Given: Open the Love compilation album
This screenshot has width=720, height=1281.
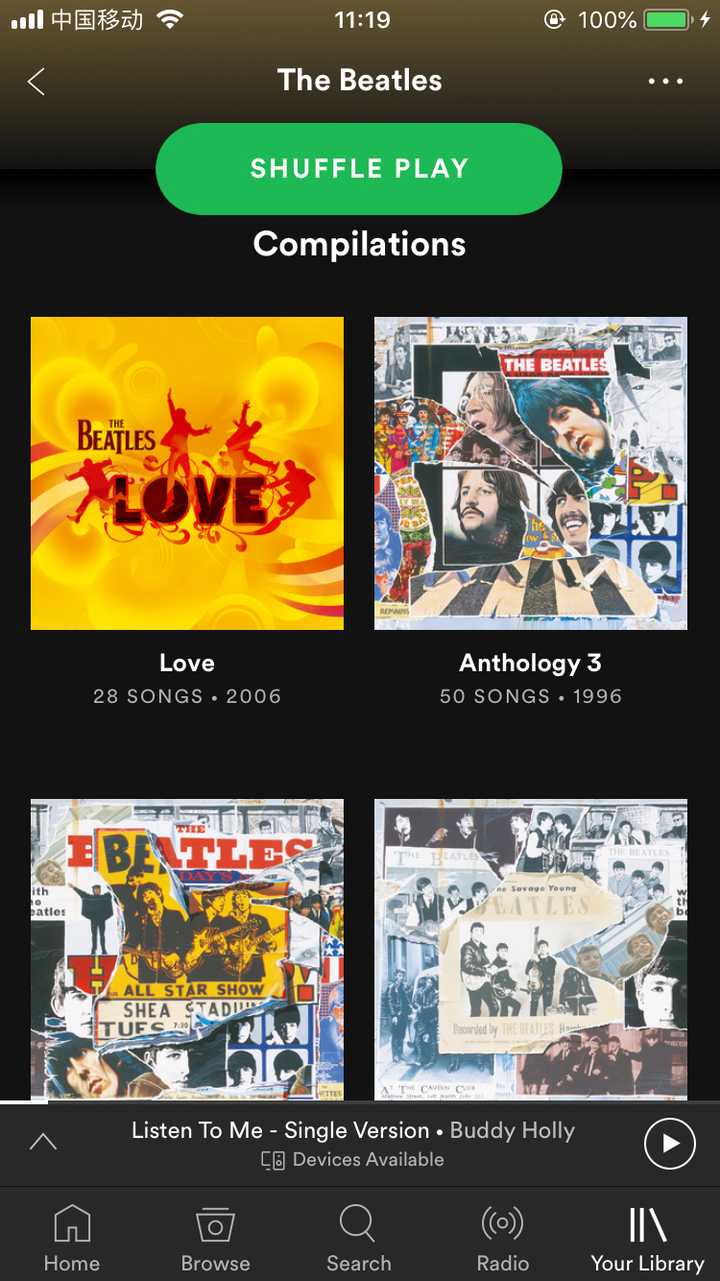Looking at the screenshot, I should point(187,473).
